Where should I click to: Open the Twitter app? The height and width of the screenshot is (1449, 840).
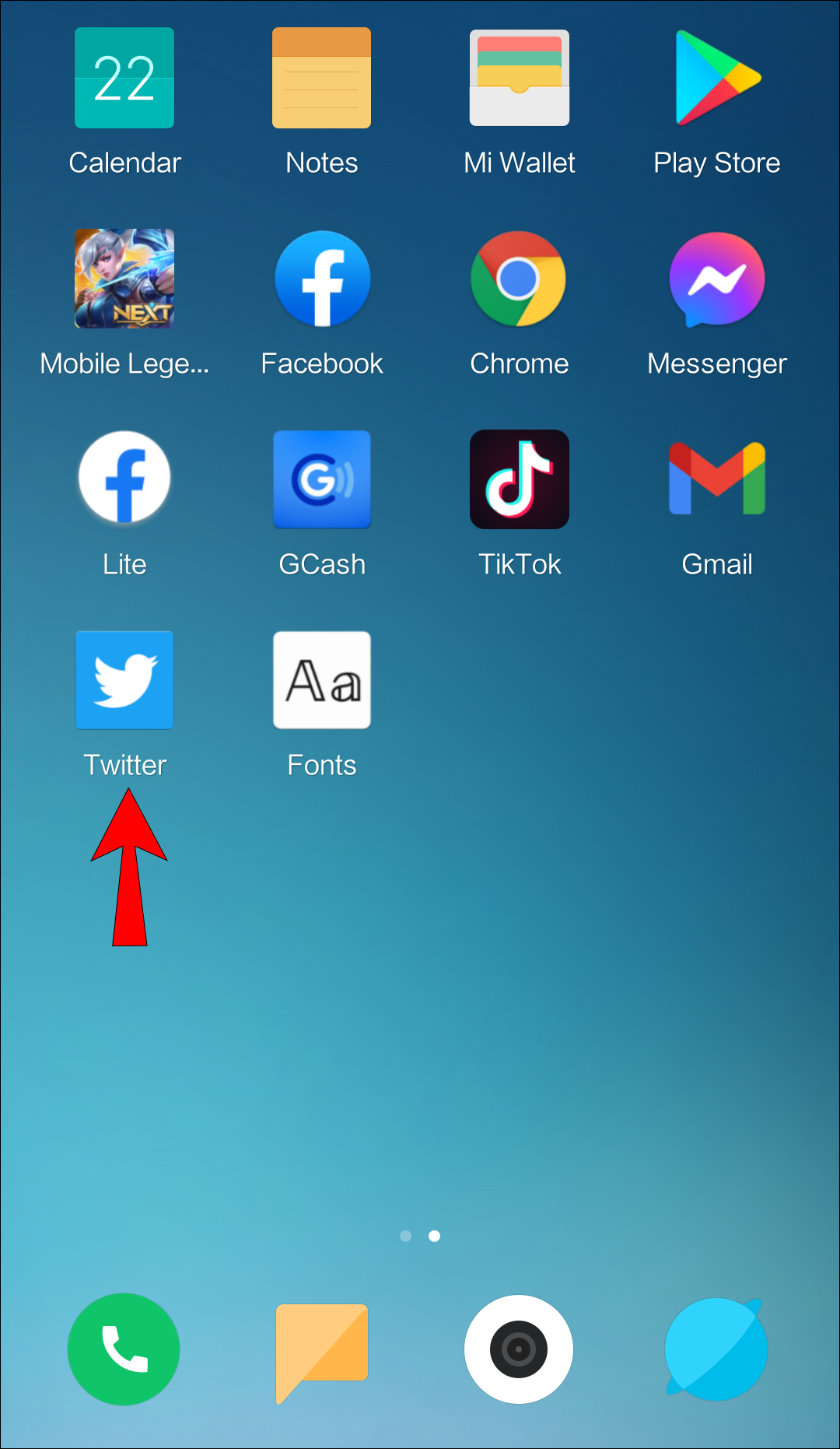pyautogui.click(x=124, y=680)
